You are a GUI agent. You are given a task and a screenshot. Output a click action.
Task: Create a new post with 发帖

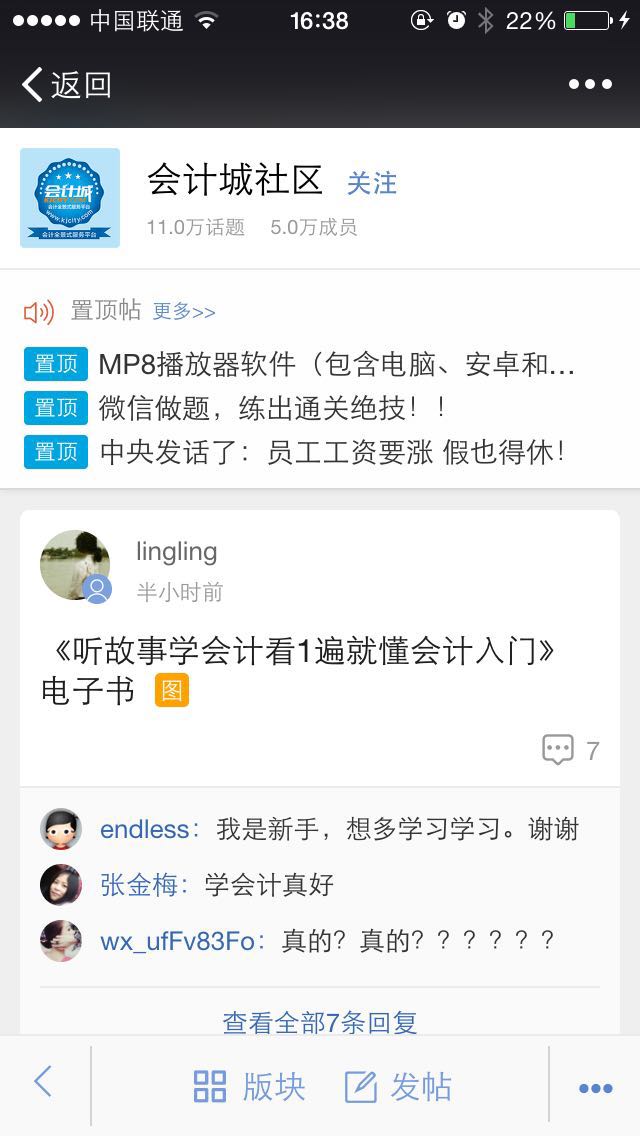tap(399, 1087)
